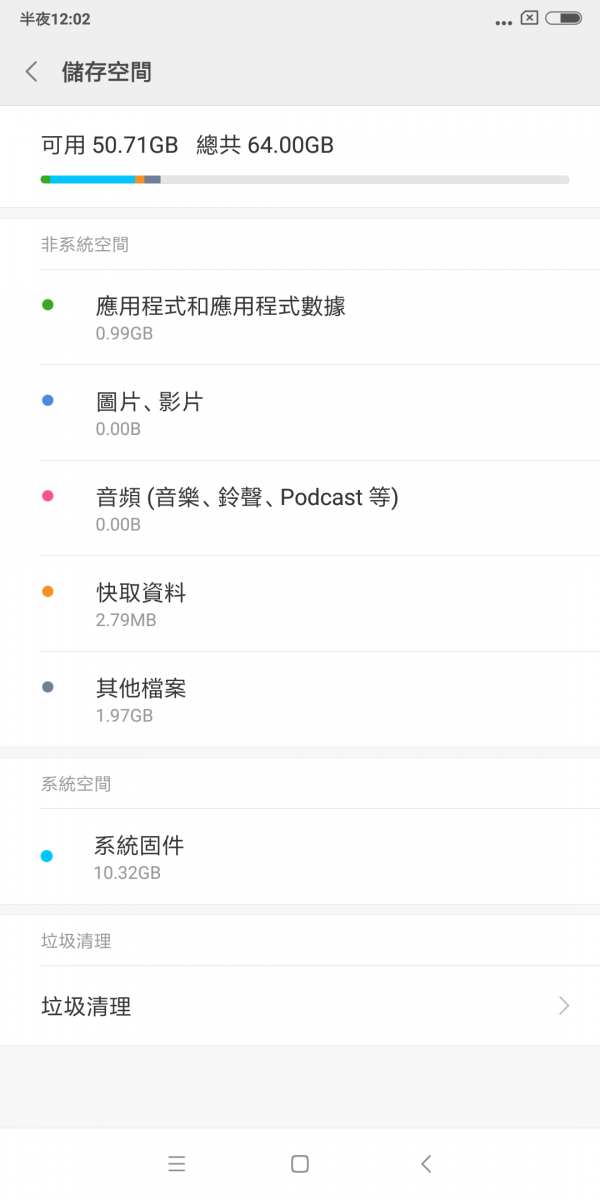Open the 音頻 storage row
The width and height of the screenshot is (600, 1200).
(x=300, y=509)
